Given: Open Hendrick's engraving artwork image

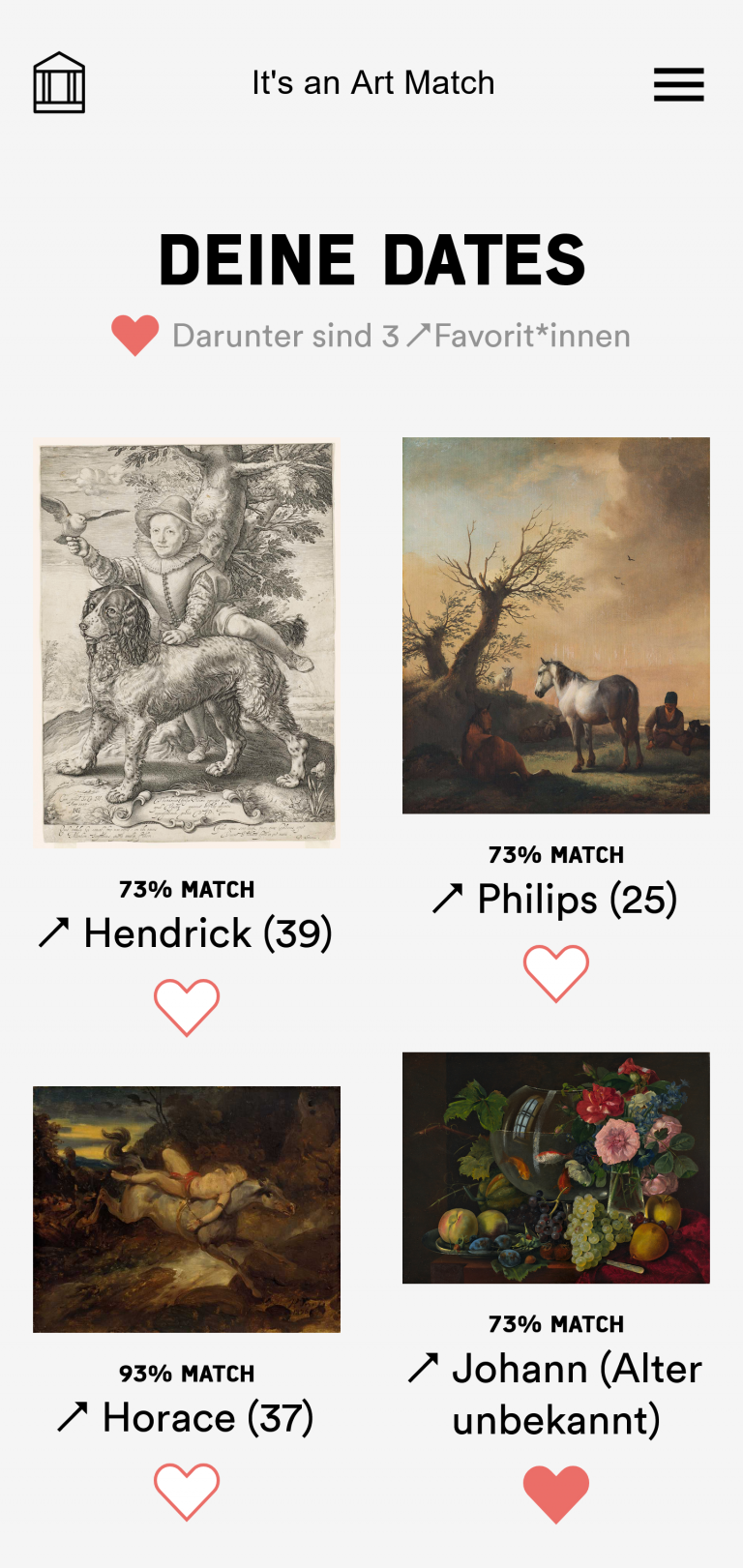Looking at the screenshot, I should tap(187, 642).
